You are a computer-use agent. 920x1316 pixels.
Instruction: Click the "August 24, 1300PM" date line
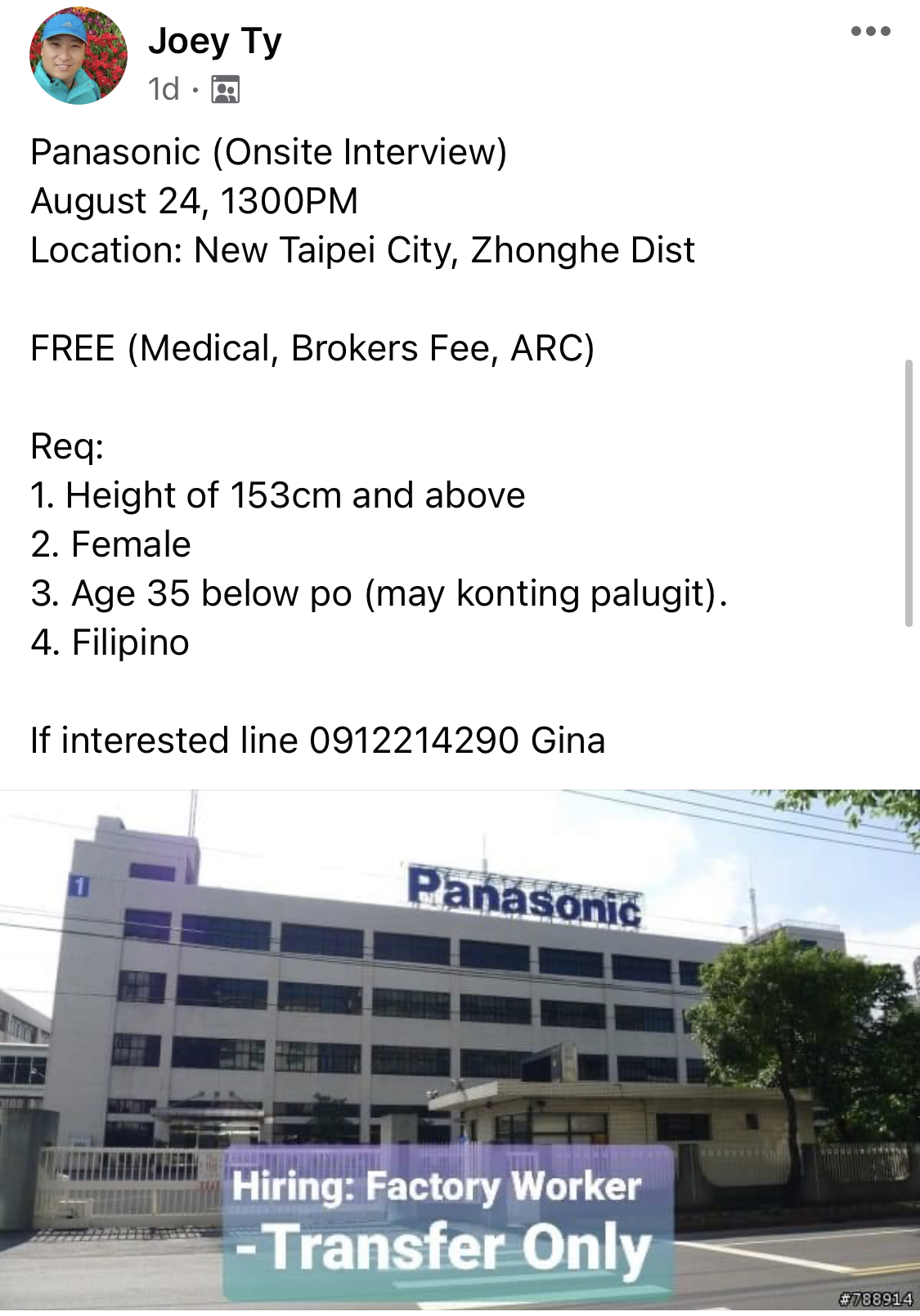(193, 199)
